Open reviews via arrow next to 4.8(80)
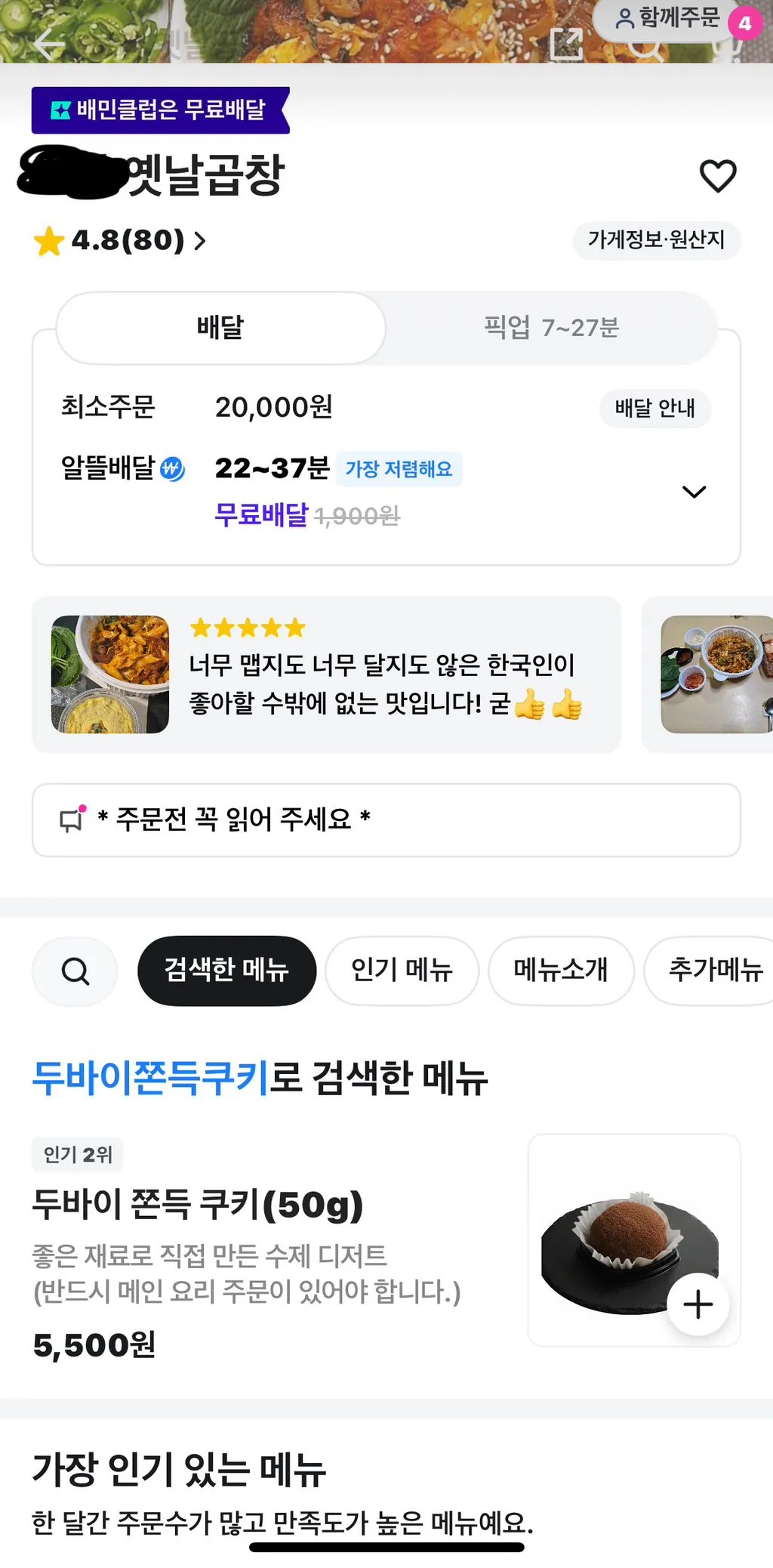Viewport: 773px width, 1568px height. click(x=199, y=241)
